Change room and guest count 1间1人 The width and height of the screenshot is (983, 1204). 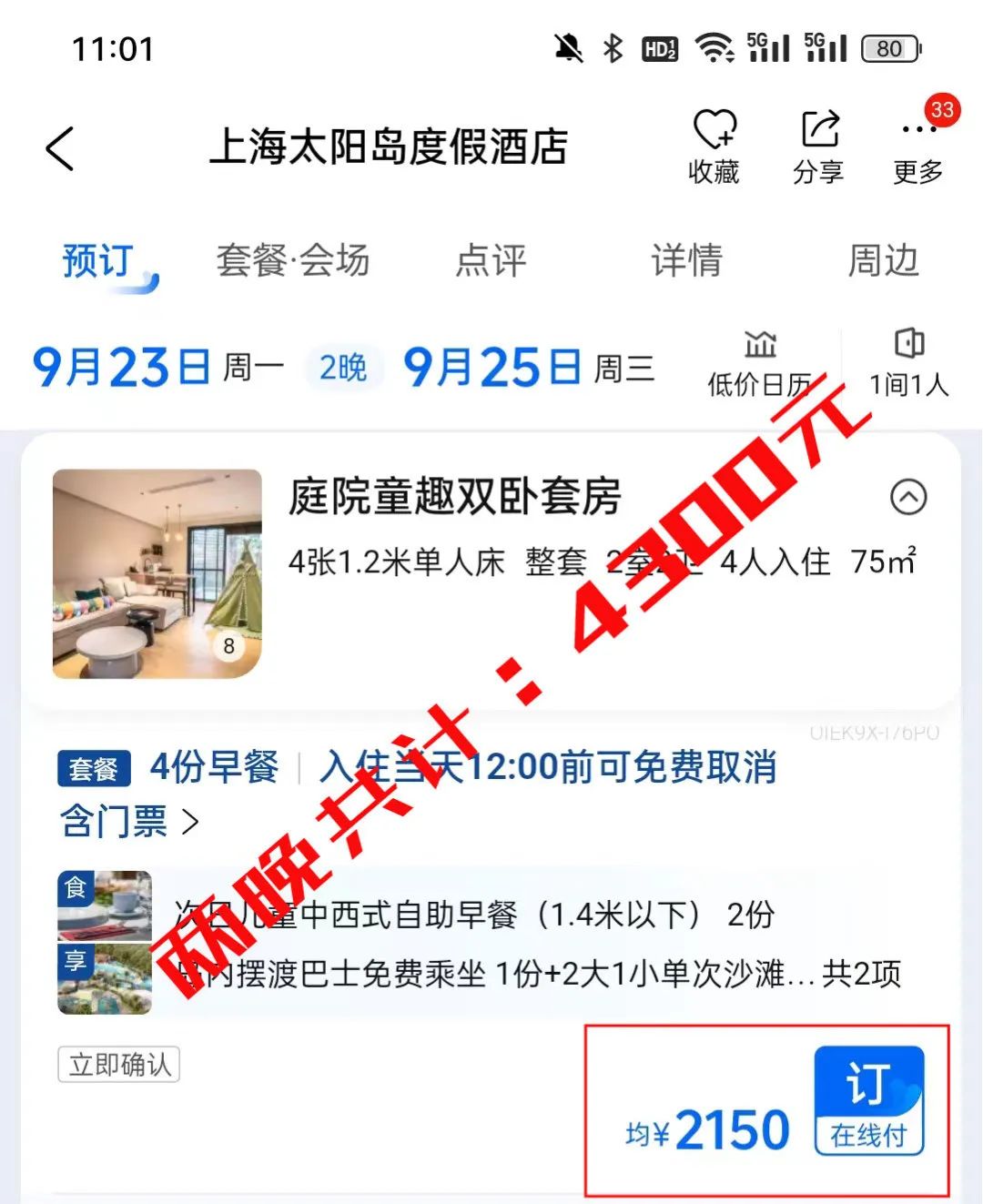pyautogui.click(x=908, y=364)
